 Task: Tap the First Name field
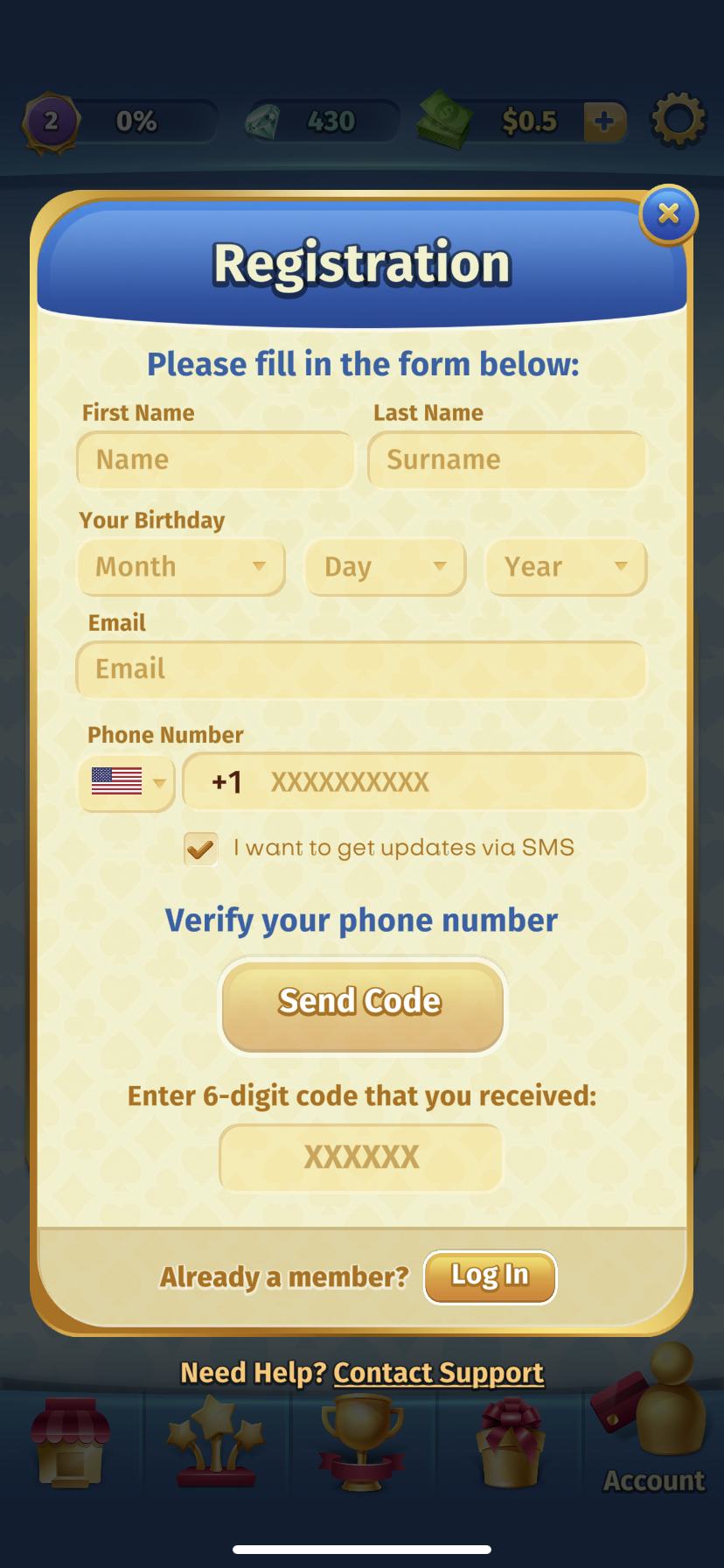(215, 460)
